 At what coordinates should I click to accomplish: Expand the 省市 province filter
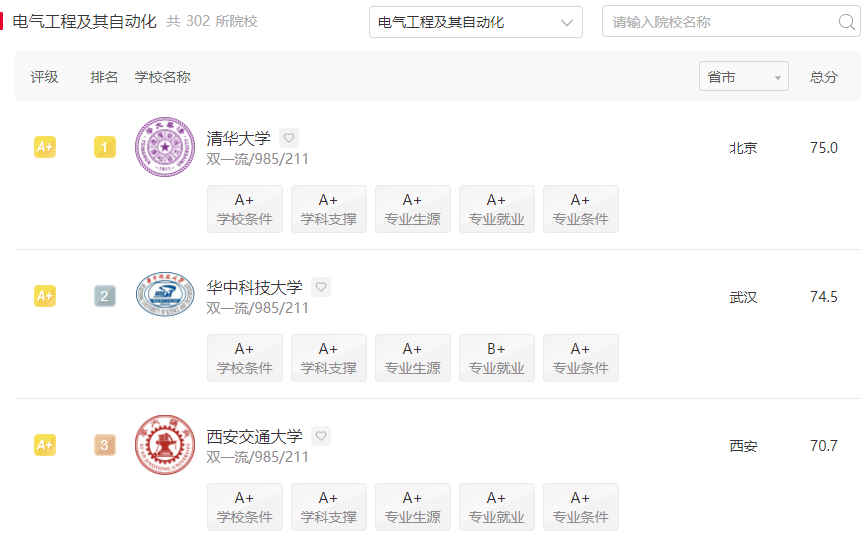click(x=743, y=77)
